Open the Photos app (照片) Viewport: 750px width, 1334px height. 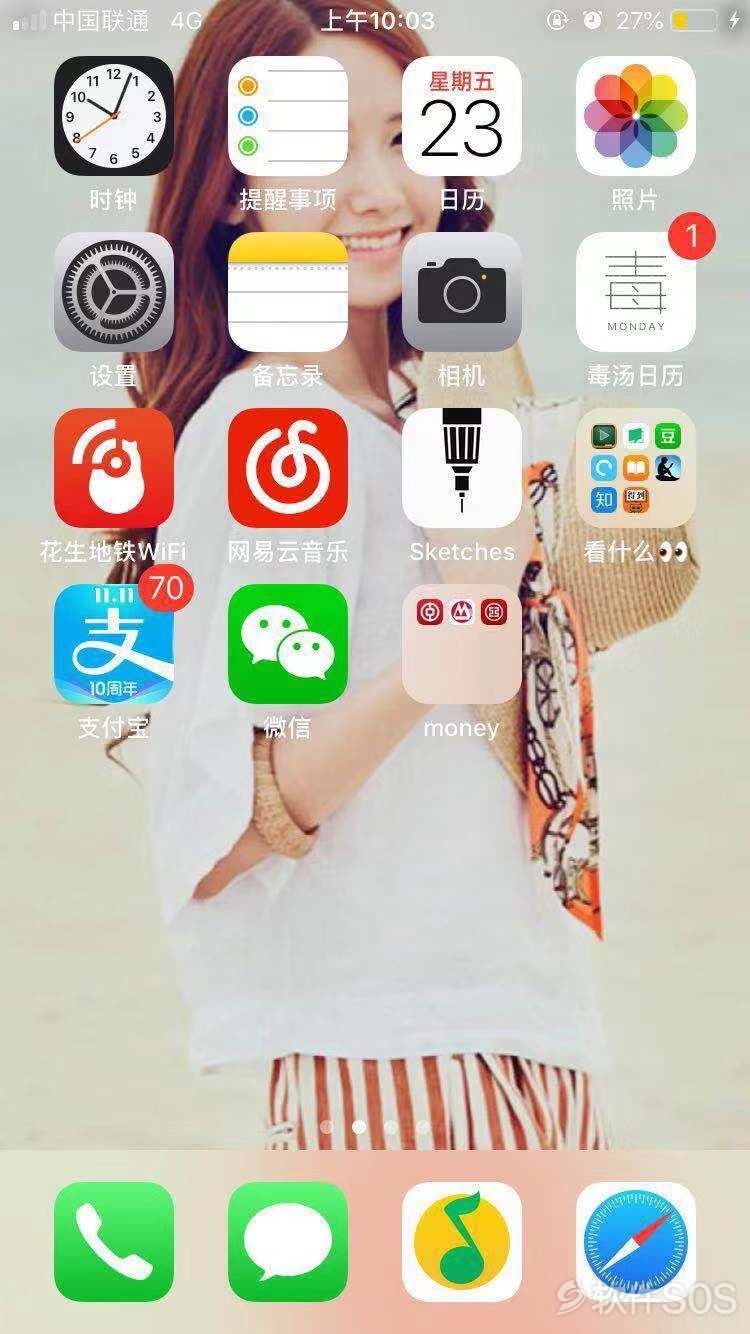point(635,116)
